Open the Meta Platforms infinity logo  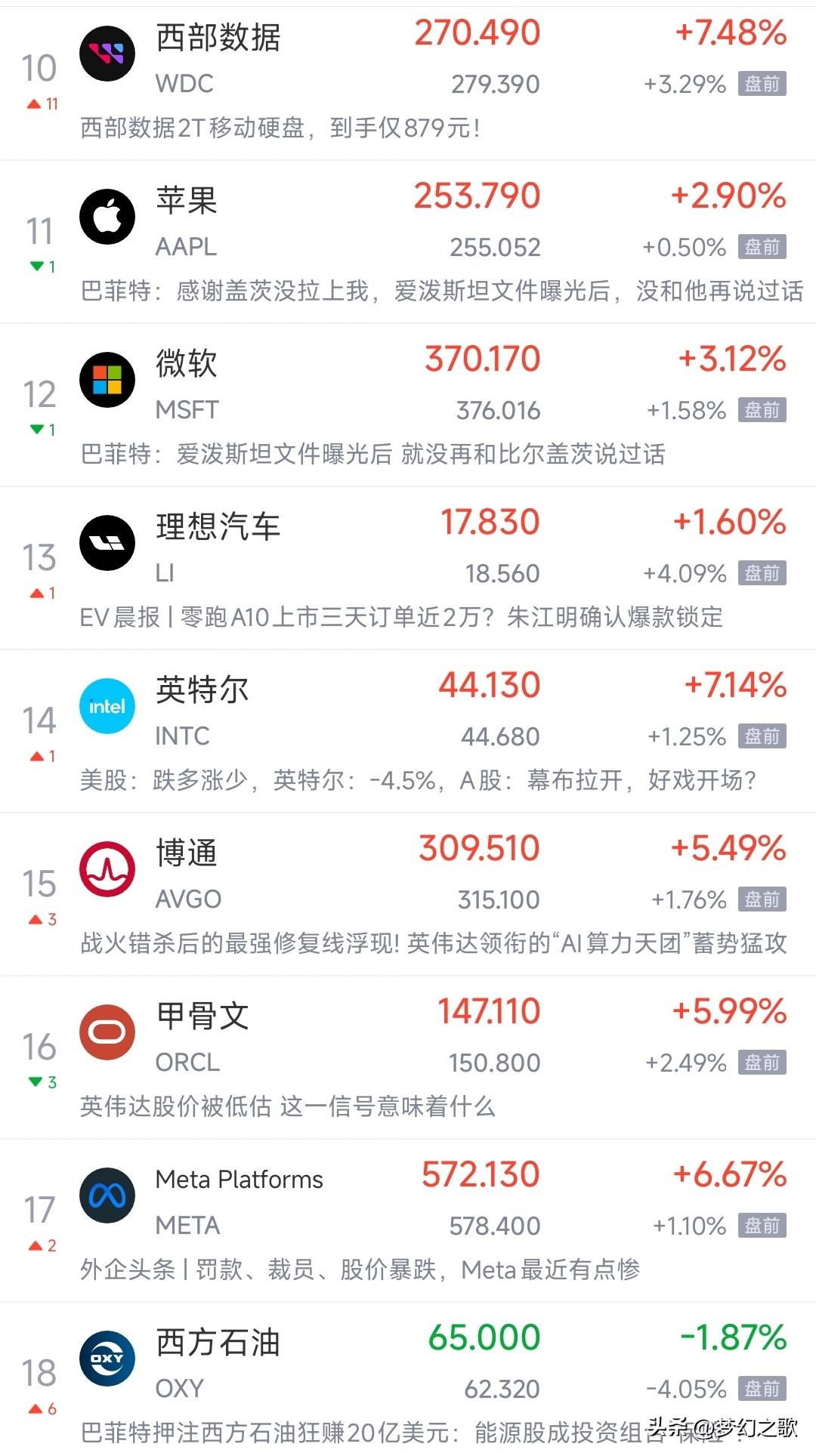(x=107, y=1195)
